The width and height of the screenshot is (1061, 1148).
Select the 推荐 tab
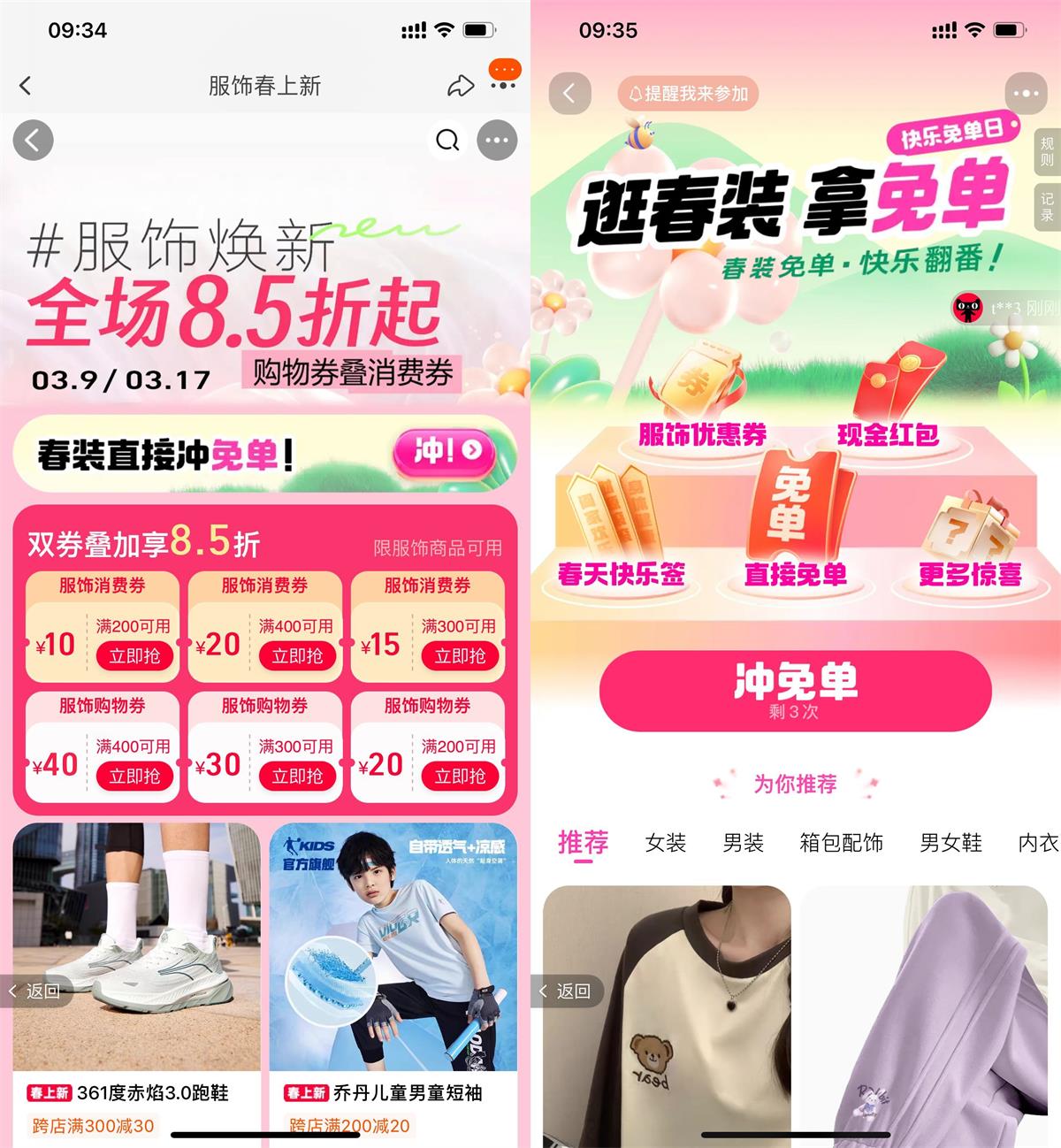(583, 843)
